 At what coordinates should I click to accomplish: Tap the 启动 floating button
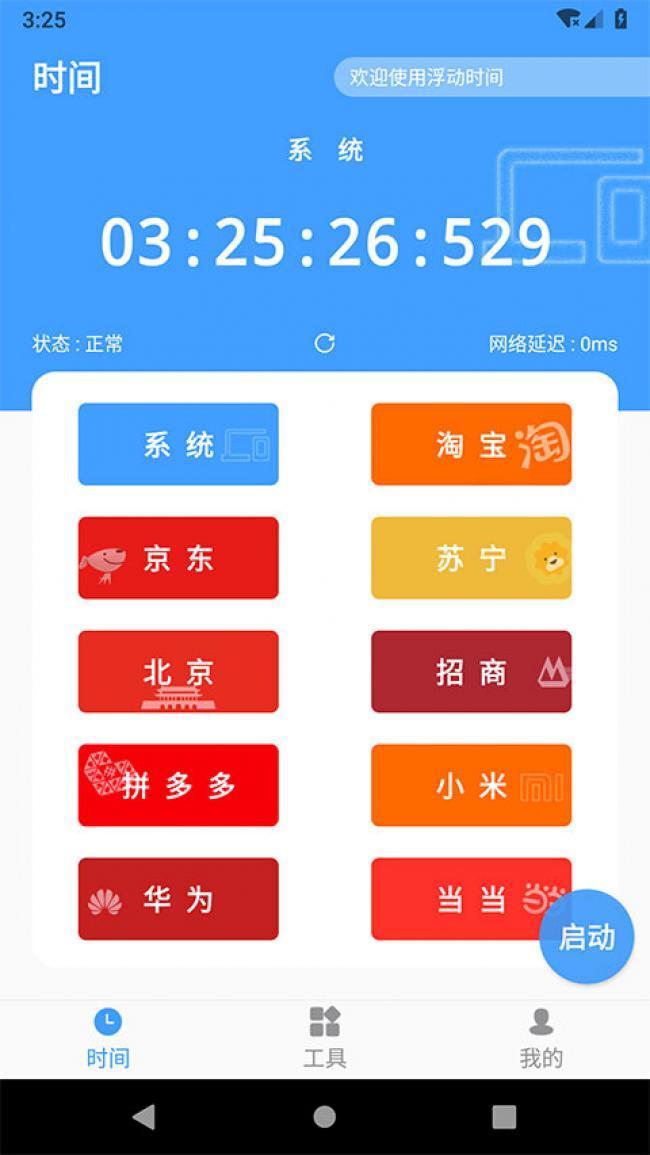[586, 937]
